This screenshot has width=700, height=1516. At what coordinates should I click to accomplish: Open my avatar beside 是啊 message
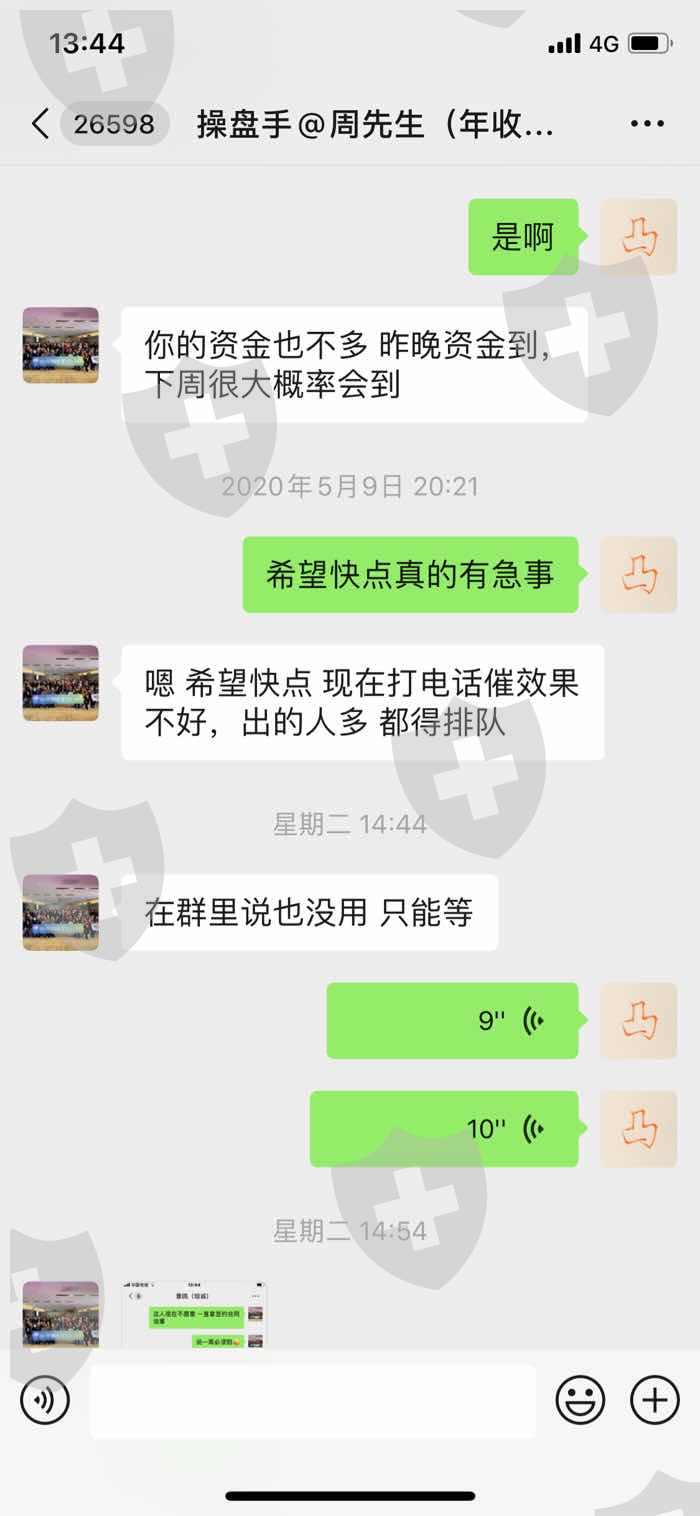(638, 237)
